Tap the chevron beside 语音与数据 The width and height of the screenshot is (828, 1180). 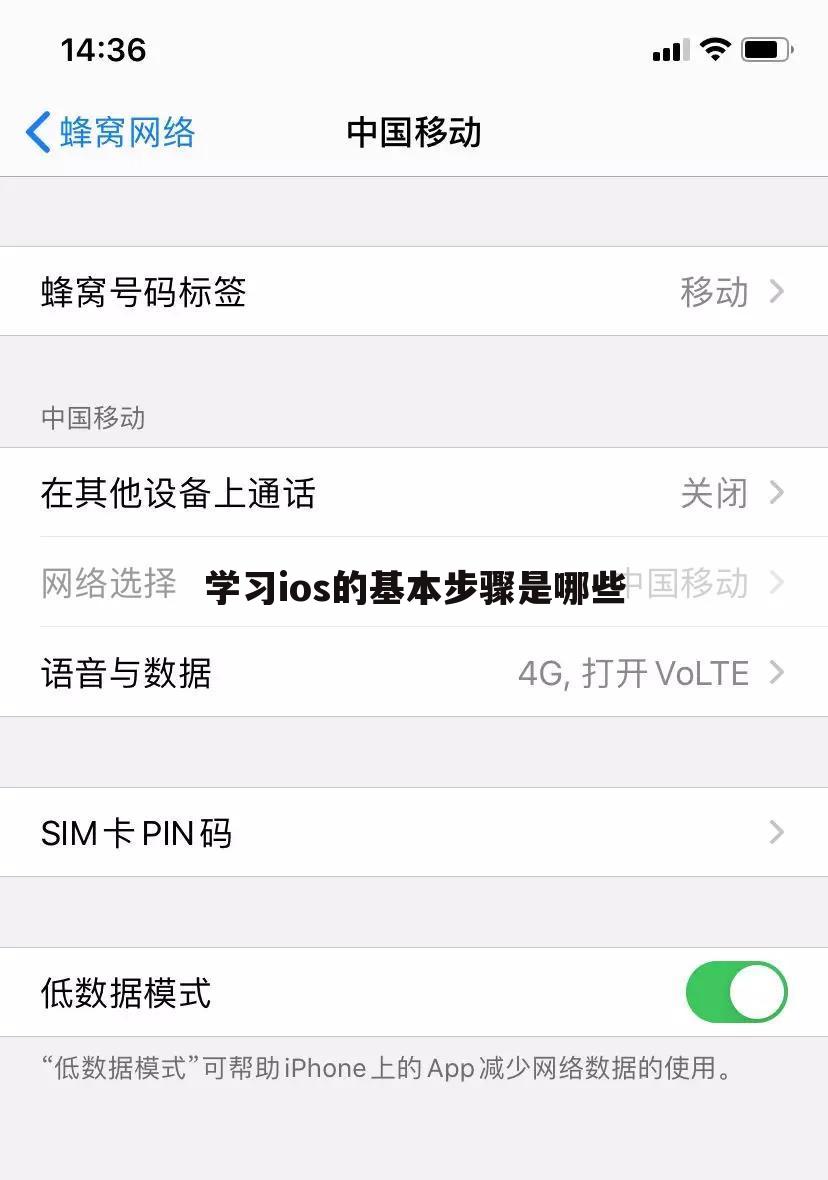click(x=775, y=673)
